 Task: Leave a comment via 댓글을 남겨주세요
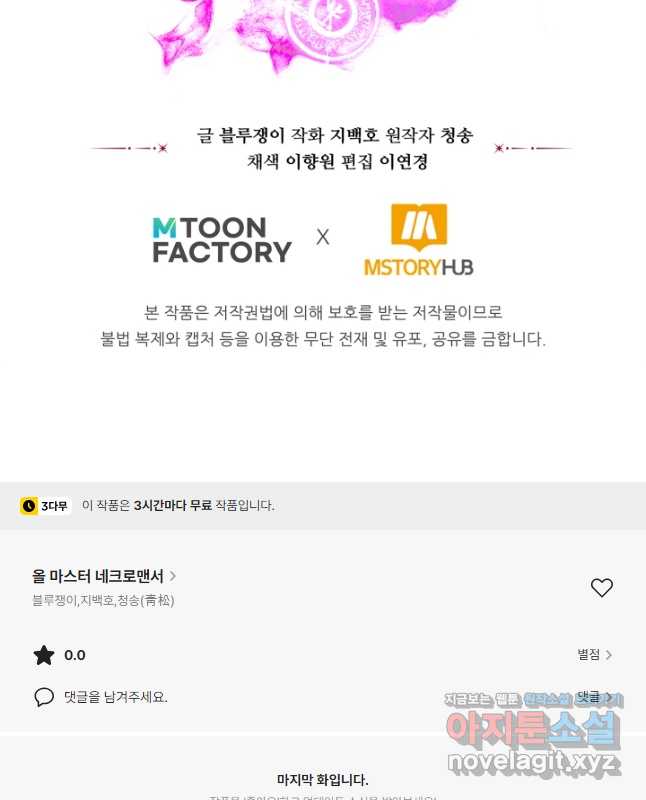(115, 697)
